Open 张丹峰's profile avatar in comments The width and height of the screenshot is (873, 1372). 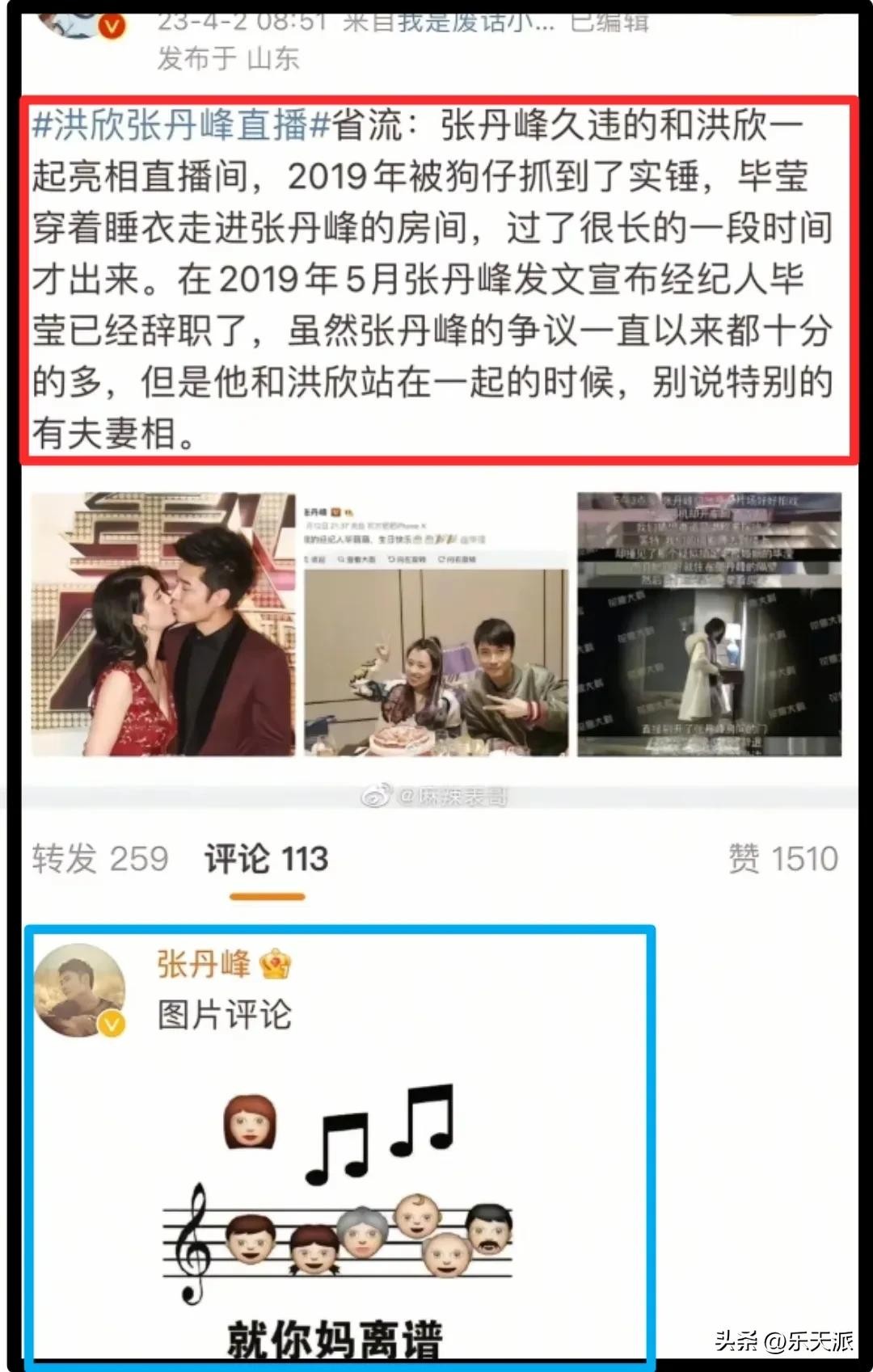point(79,990)
